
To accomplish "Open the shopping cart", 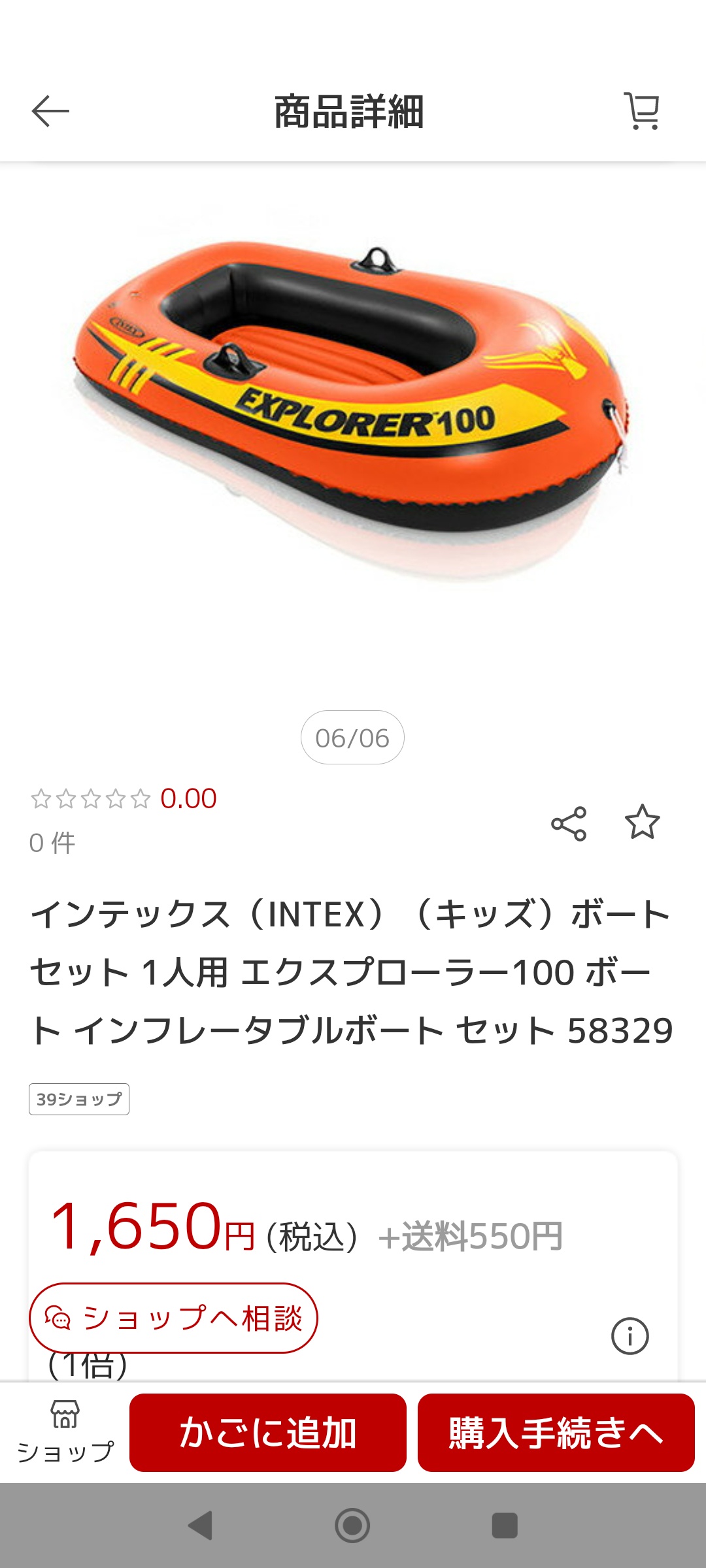I will 641,111.
